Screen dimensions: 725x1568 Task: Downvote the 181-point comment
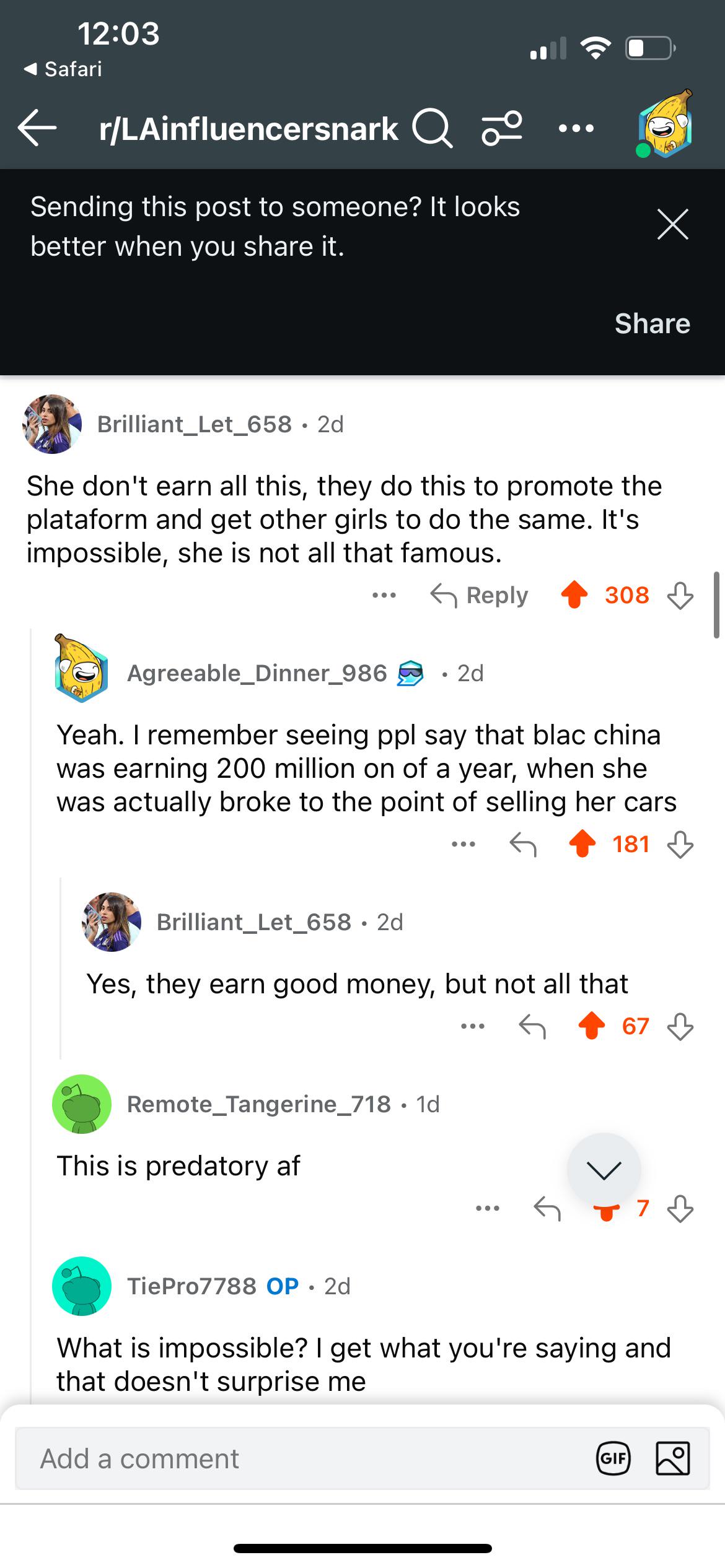point(680,845)
